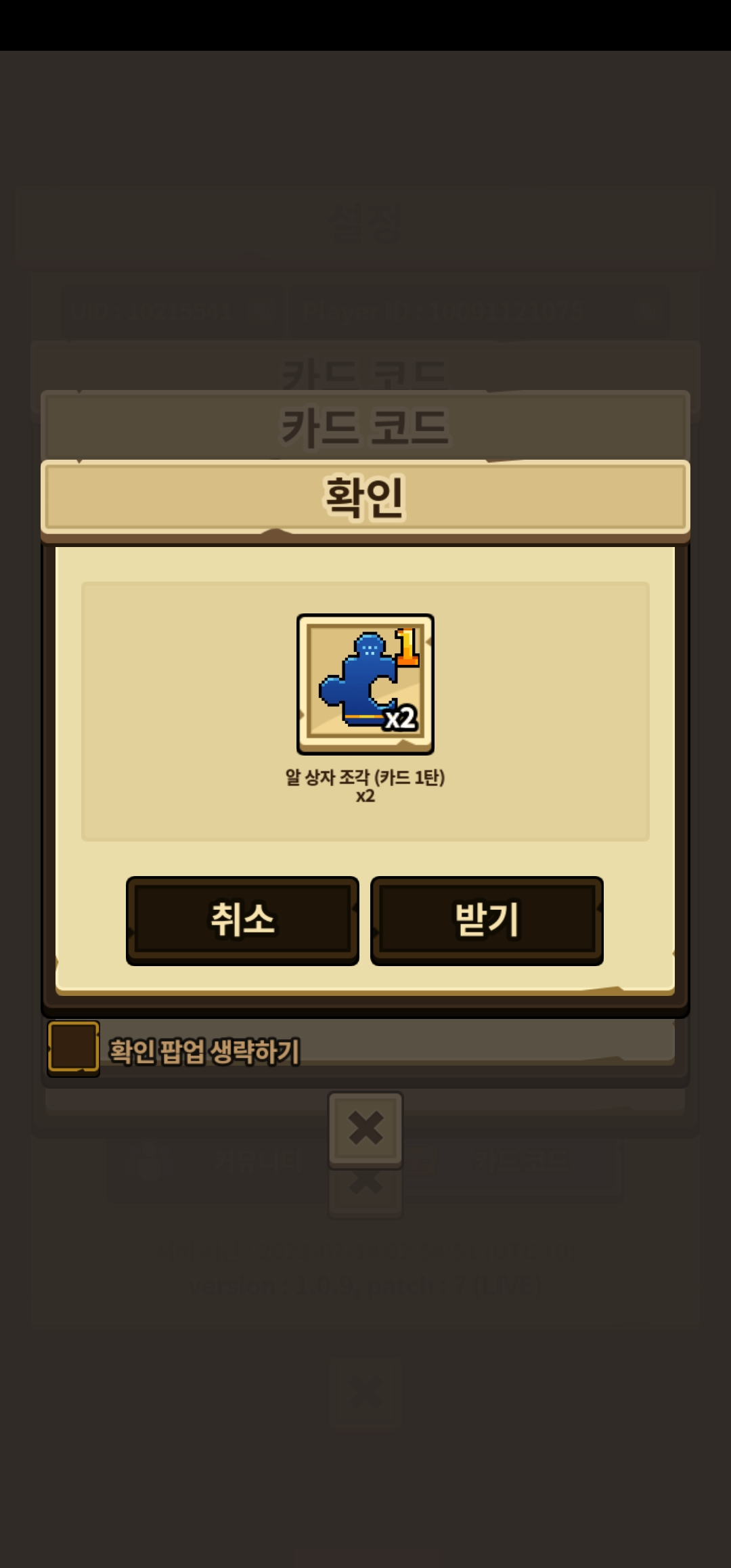731x1568 pixels.
Task: View the 알 상자 조각 reward item
Action: click(x=365, y=684)
